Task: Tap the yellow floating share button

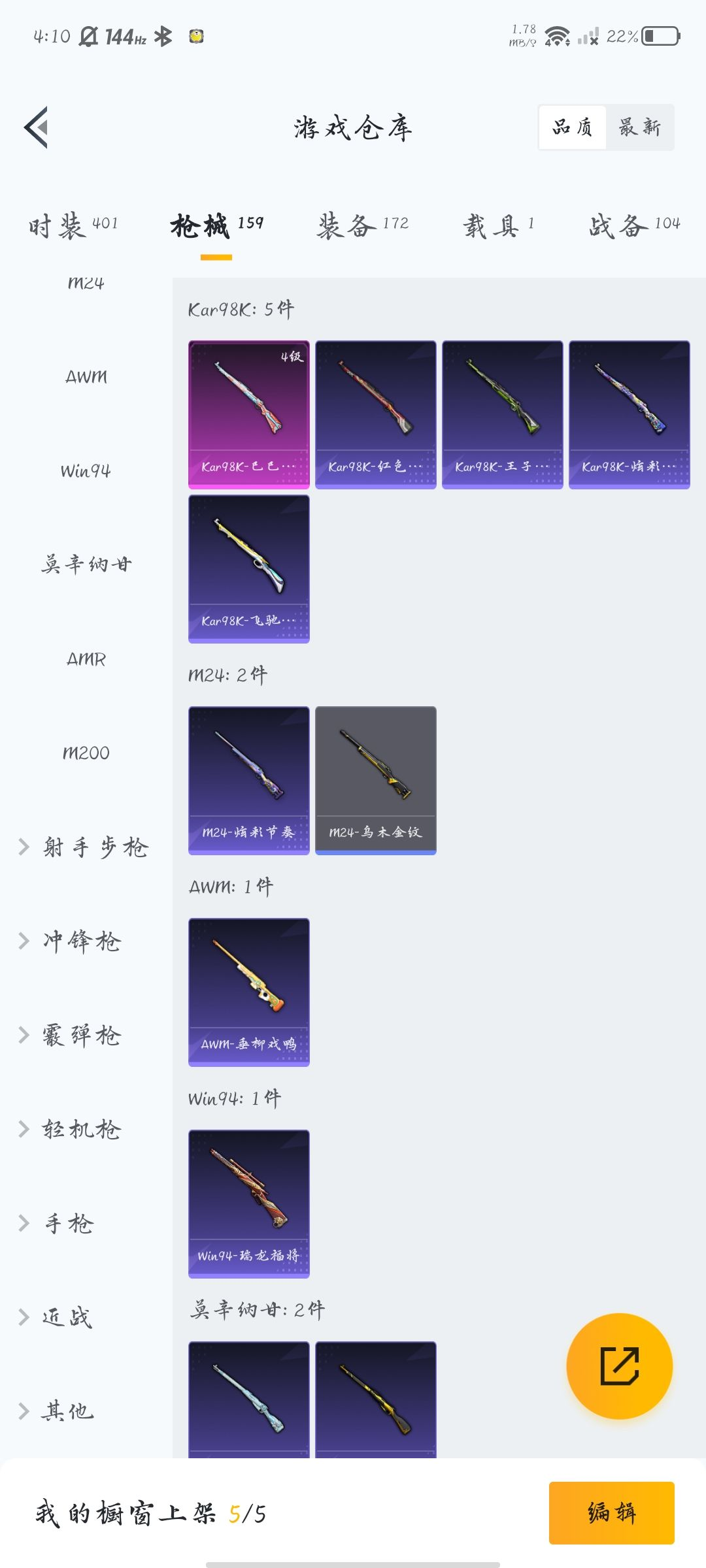Action: pos(619,1366)
